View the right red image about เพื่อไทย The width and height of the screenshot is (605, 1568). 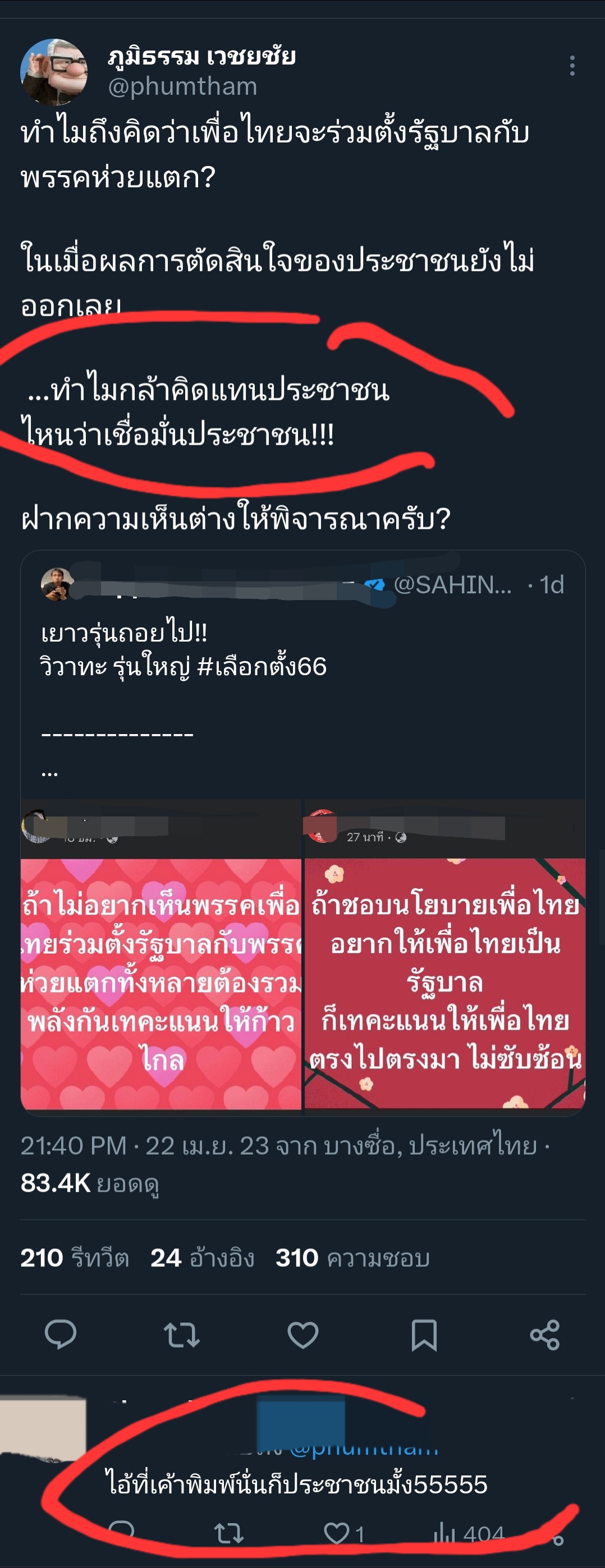pyautogui.click(x=444, y=983)
